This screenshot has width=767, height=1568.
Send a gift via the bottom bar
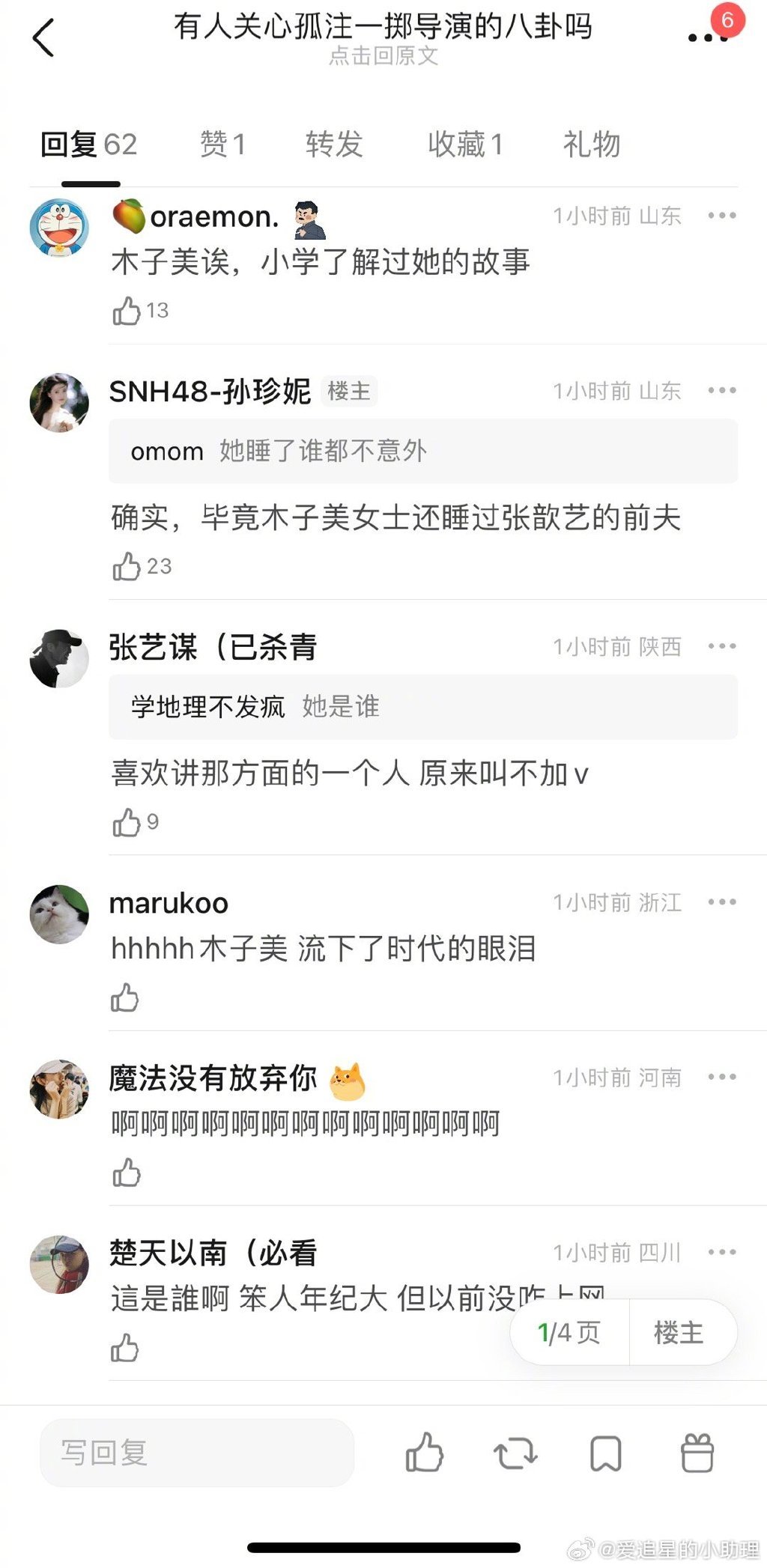697,1453
